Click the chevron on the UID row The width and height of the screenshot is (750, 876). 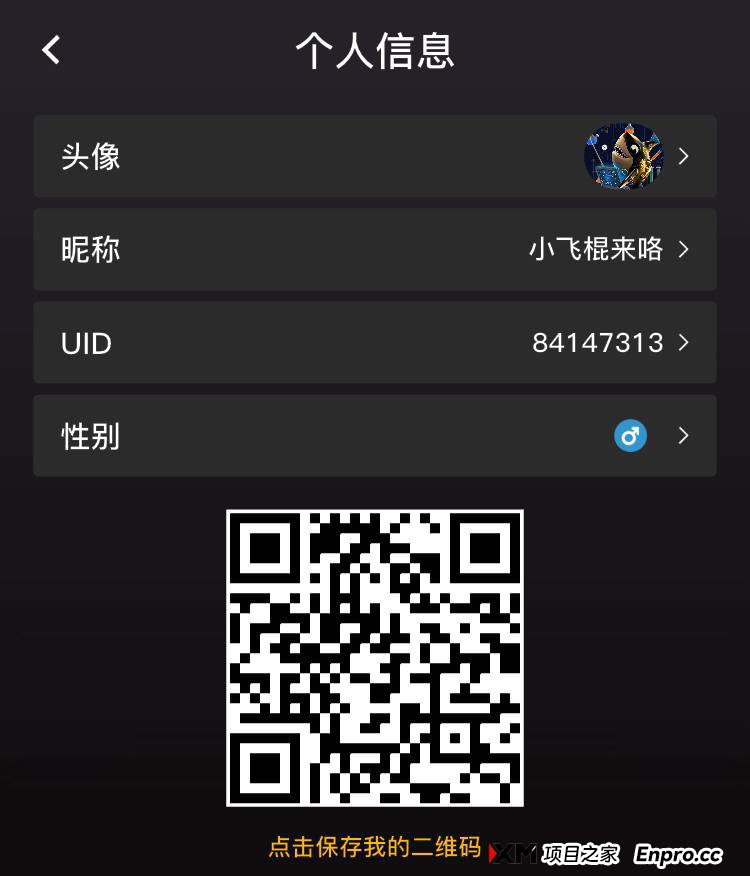[x=683, y=343]
